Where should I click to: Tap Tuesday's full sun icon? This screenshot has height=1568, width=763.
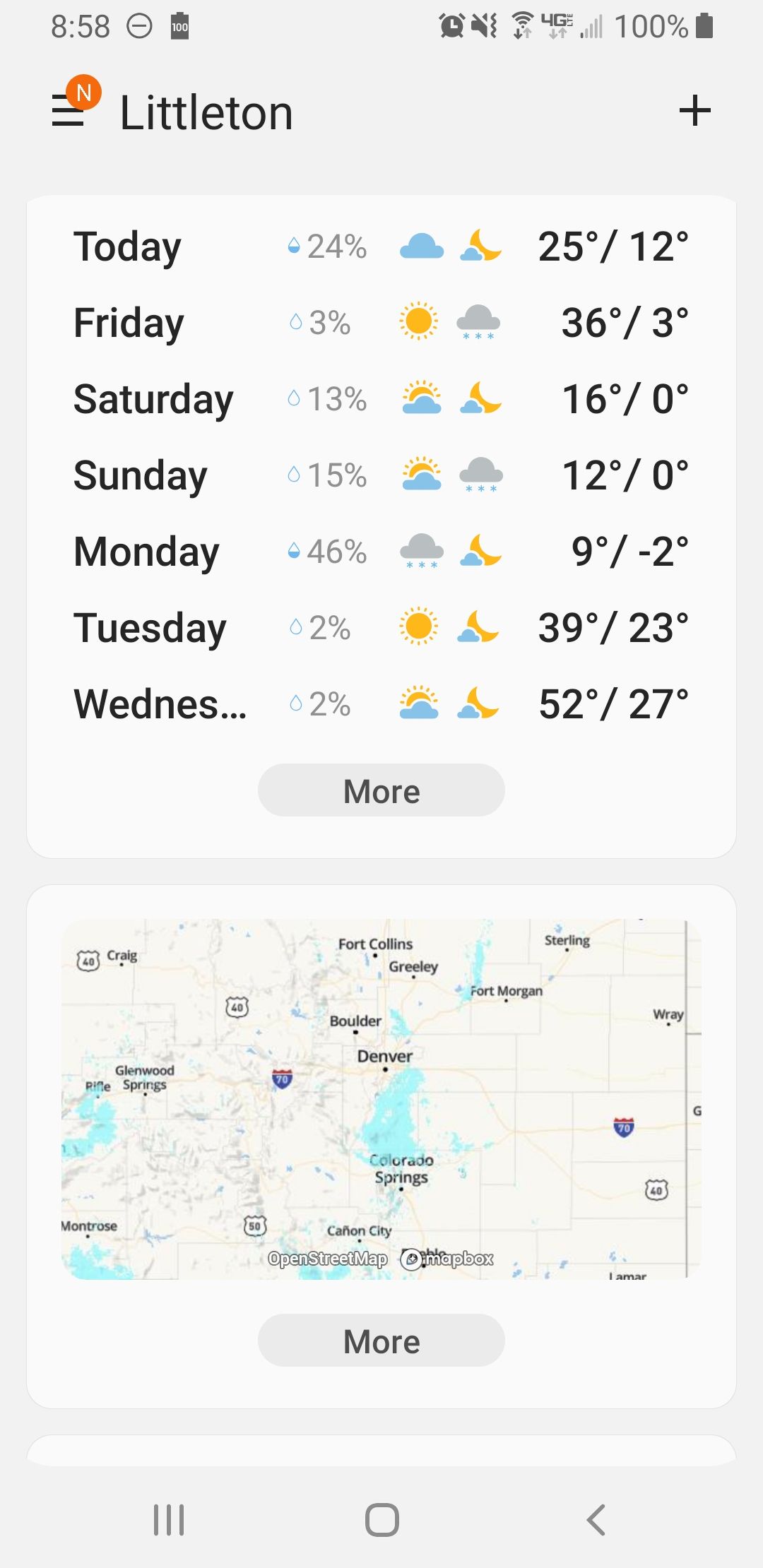pyautogui.click(x=418, y=626)
